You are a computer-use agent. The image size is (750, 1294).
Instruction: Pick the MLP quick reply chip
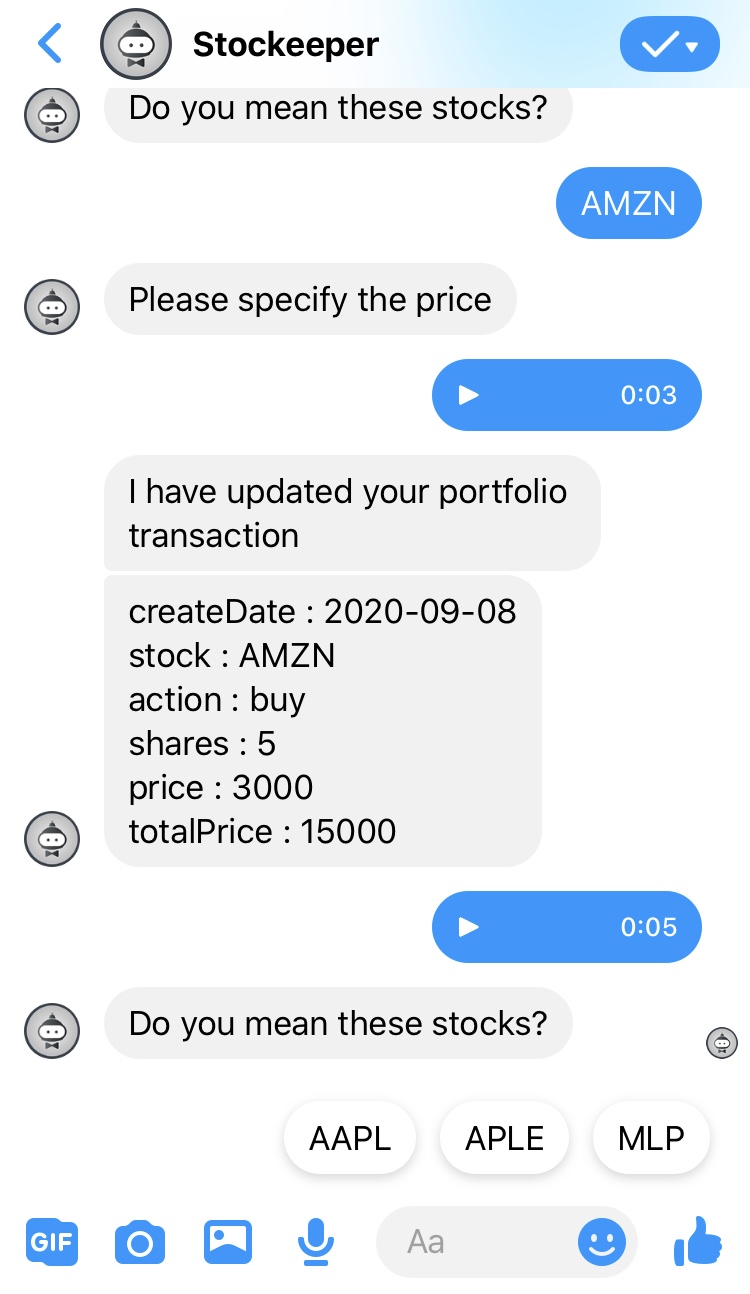tap(651, 1138)
